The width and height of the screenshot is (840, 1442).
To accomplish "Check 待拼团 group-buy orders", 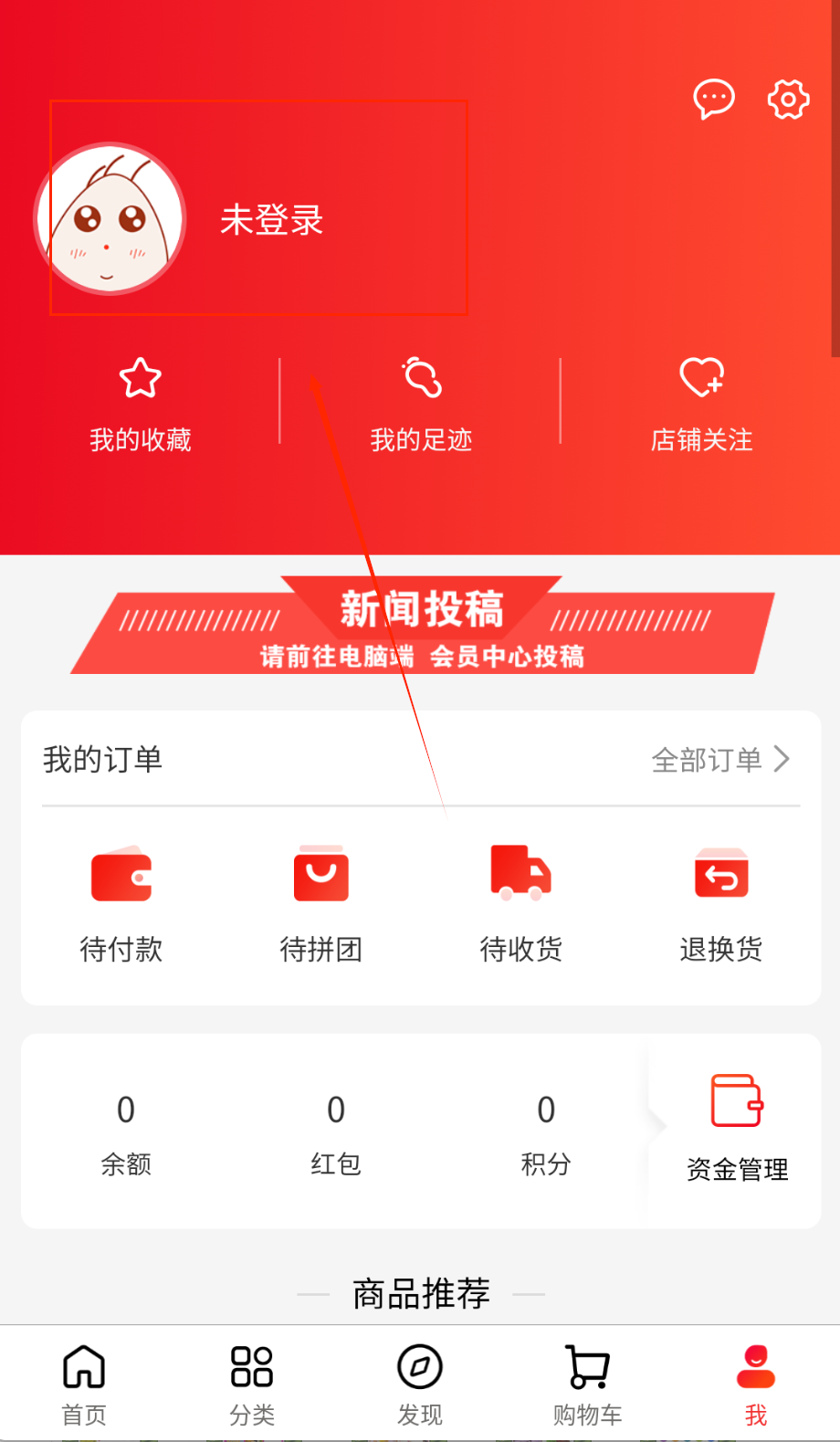I will click(321, 903).
